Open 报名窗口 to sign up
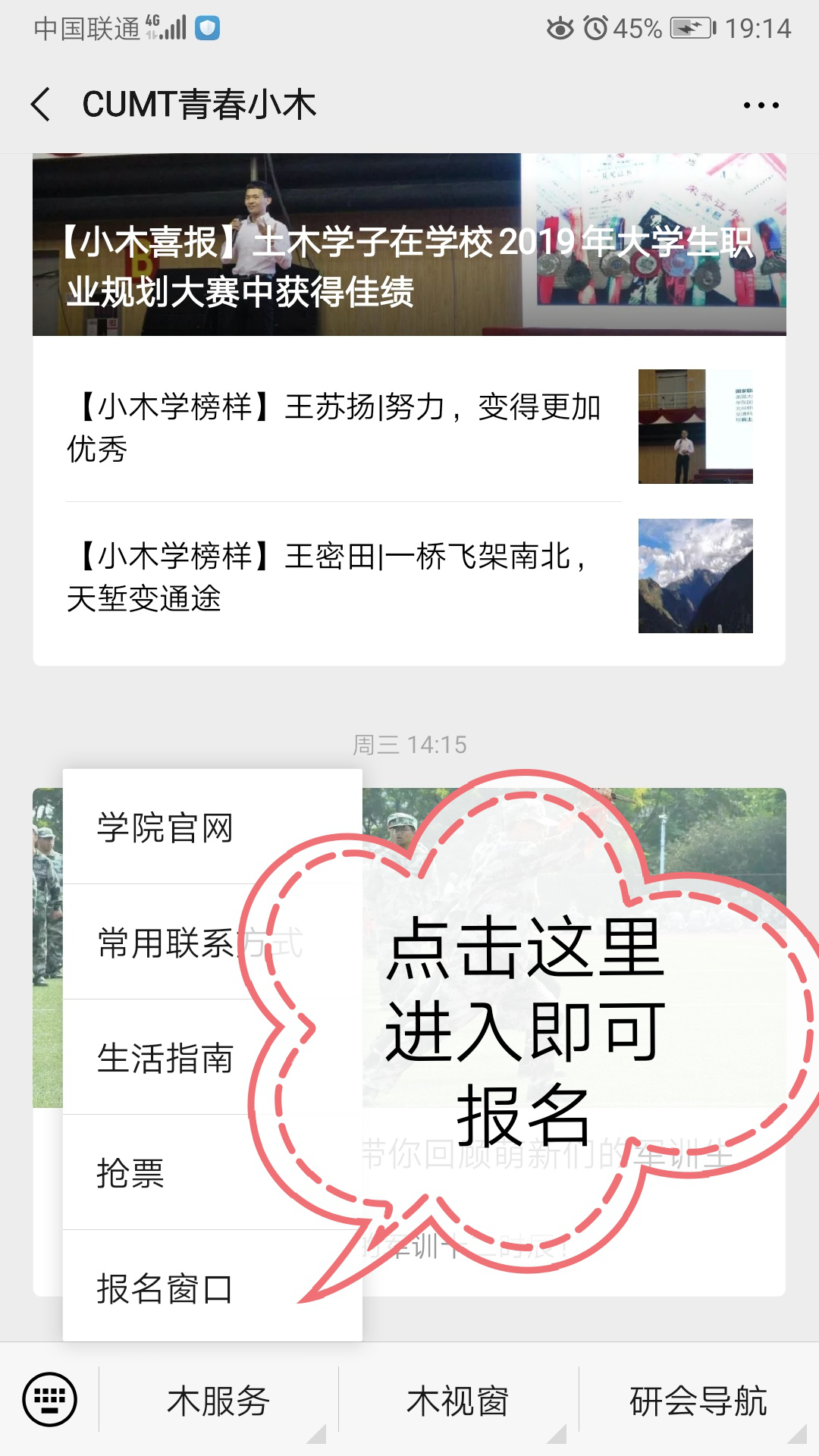This screenshot has width=819, height=1456. tap(165, 1289)
